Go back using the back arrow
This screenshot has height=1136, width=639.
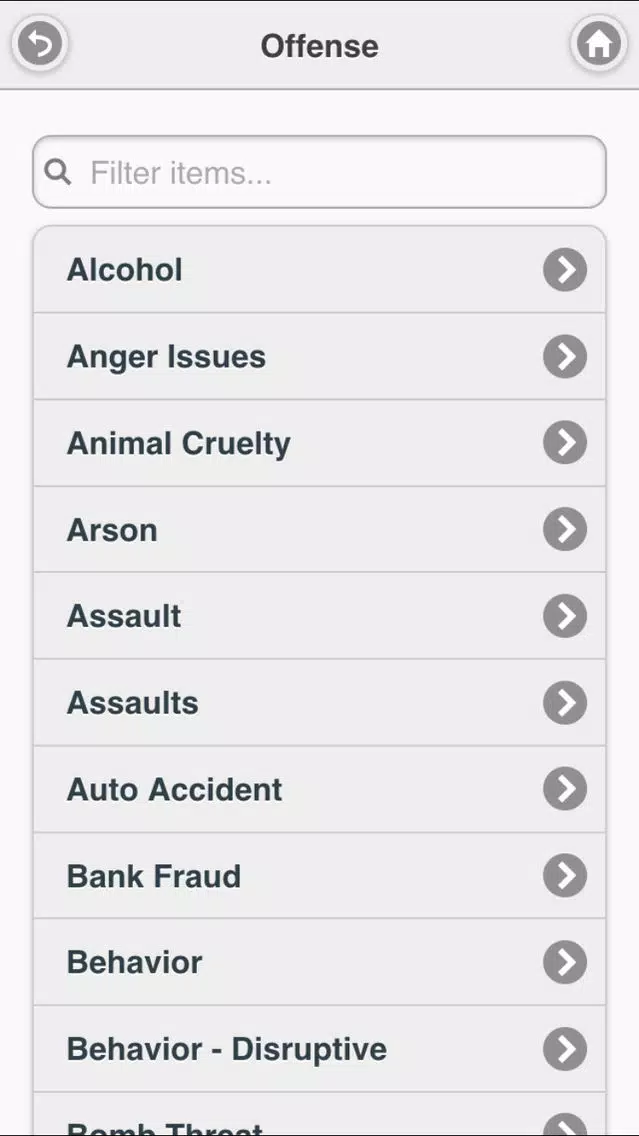pos(40,45)
